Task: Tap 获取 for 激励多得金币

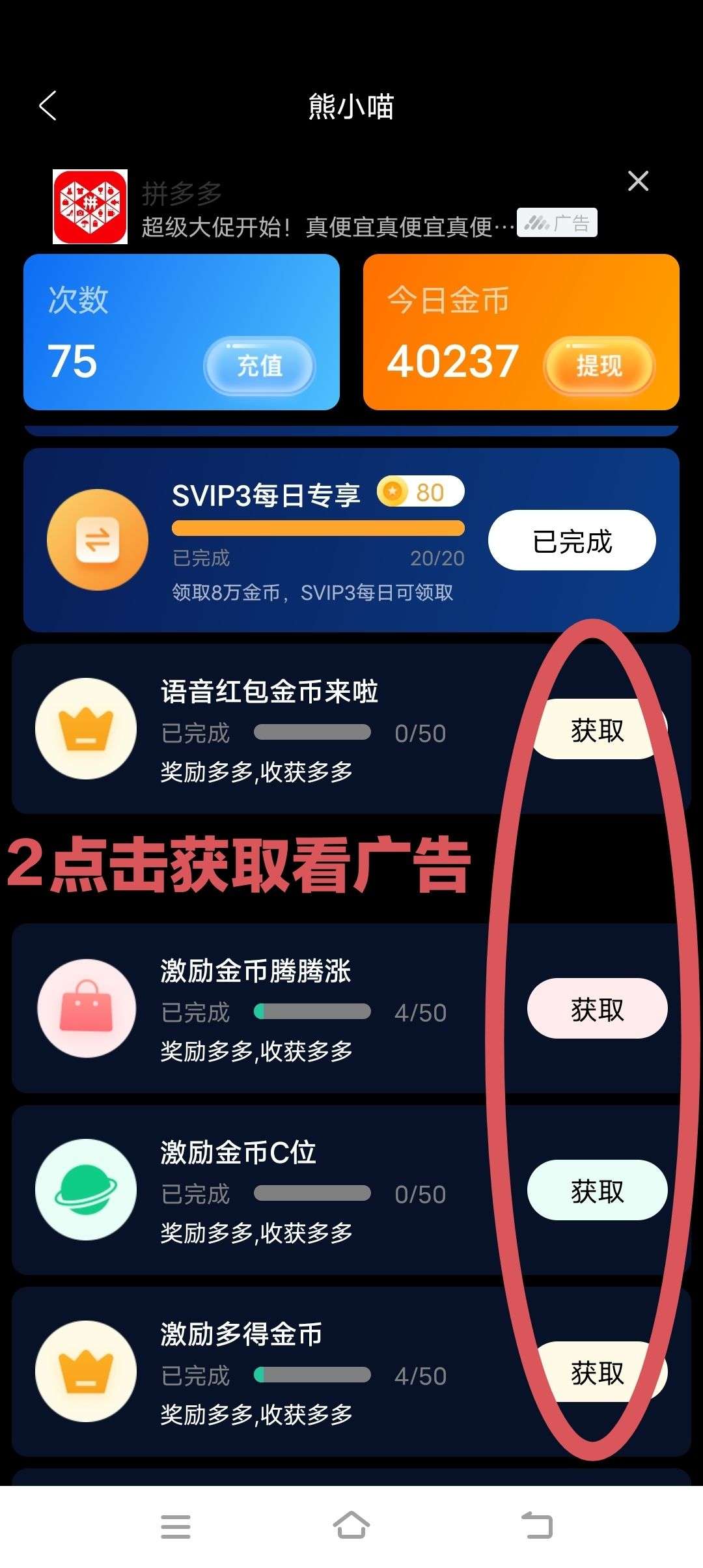Action: (x=598, y=1372)
